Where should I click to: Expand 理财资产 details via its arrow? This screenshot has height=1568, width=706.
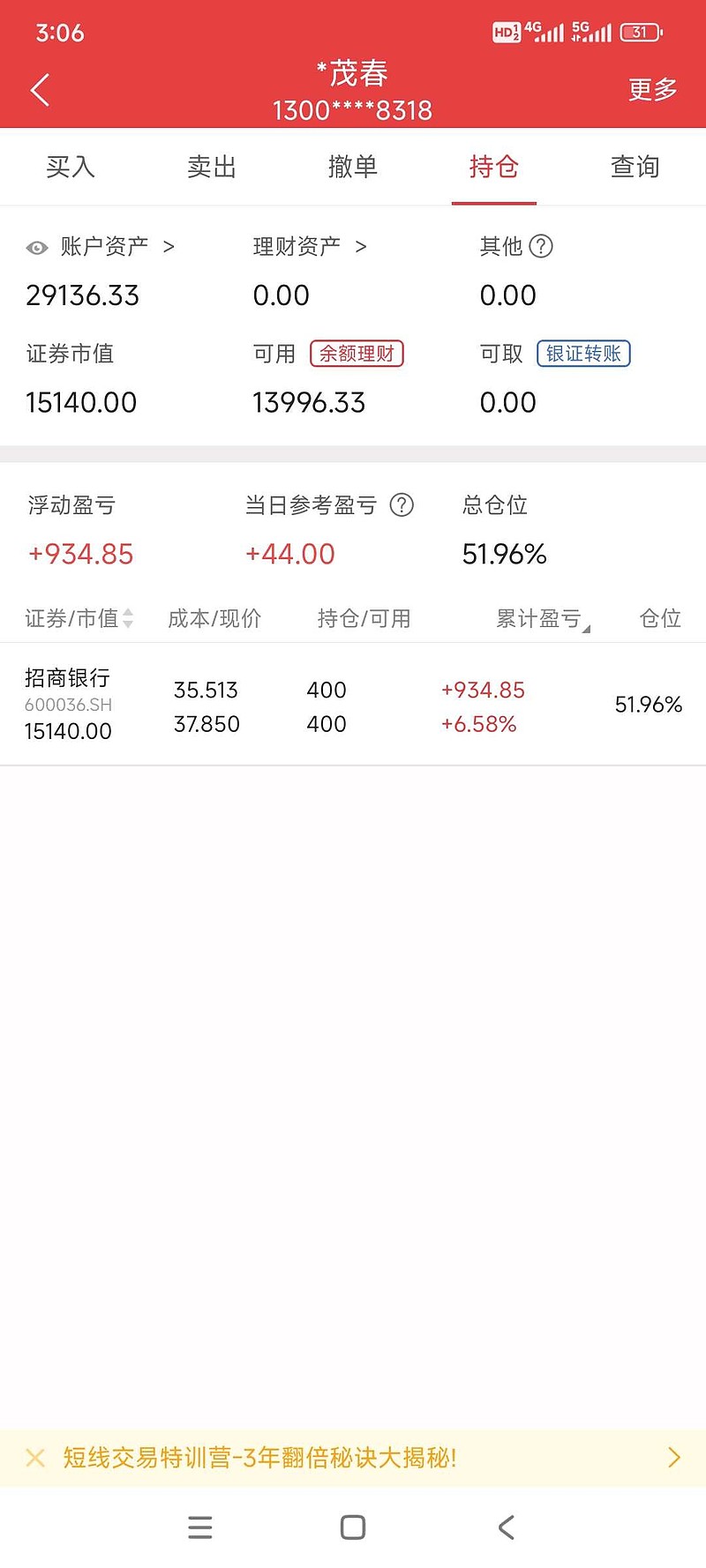pos(363,247)
